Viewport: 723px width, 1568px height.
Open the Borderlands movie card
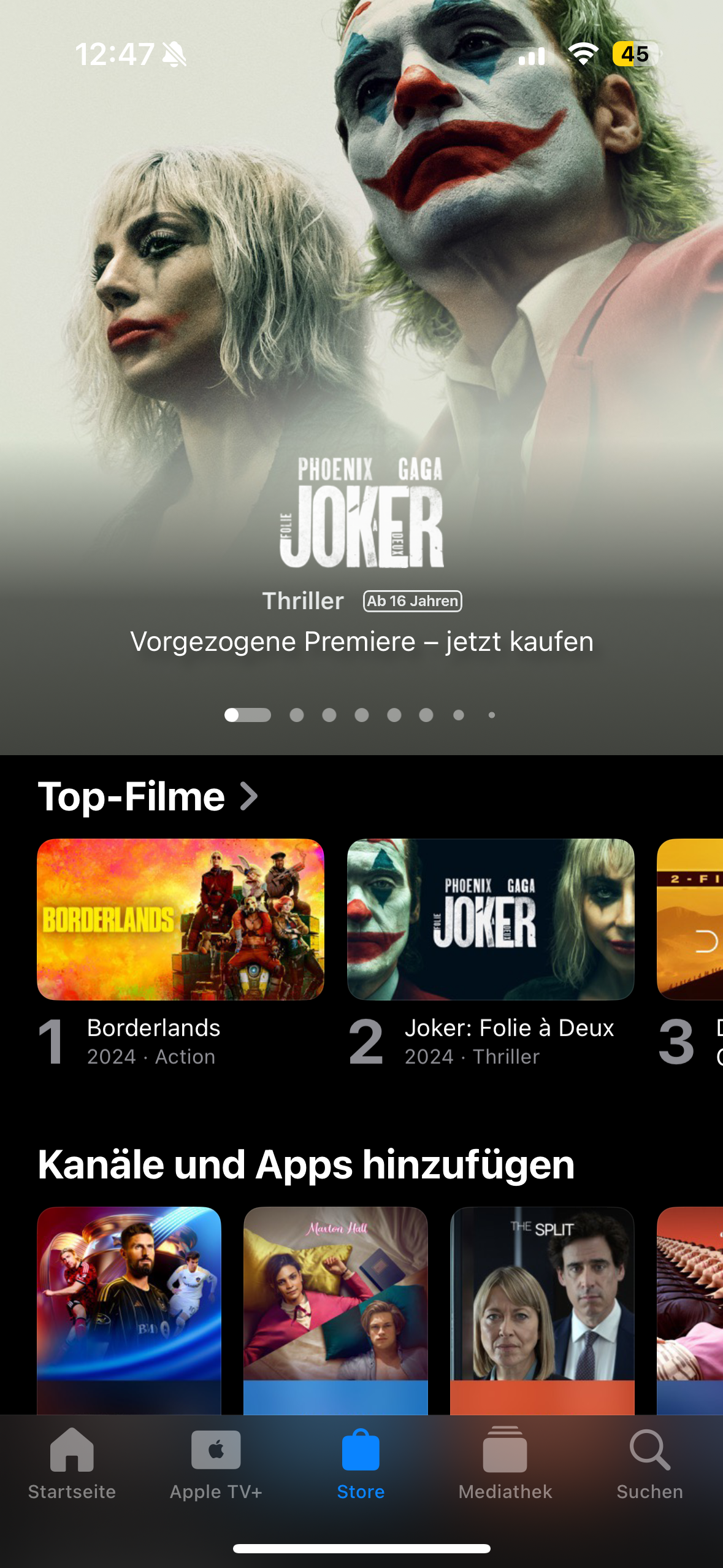(x=180, y=919)
